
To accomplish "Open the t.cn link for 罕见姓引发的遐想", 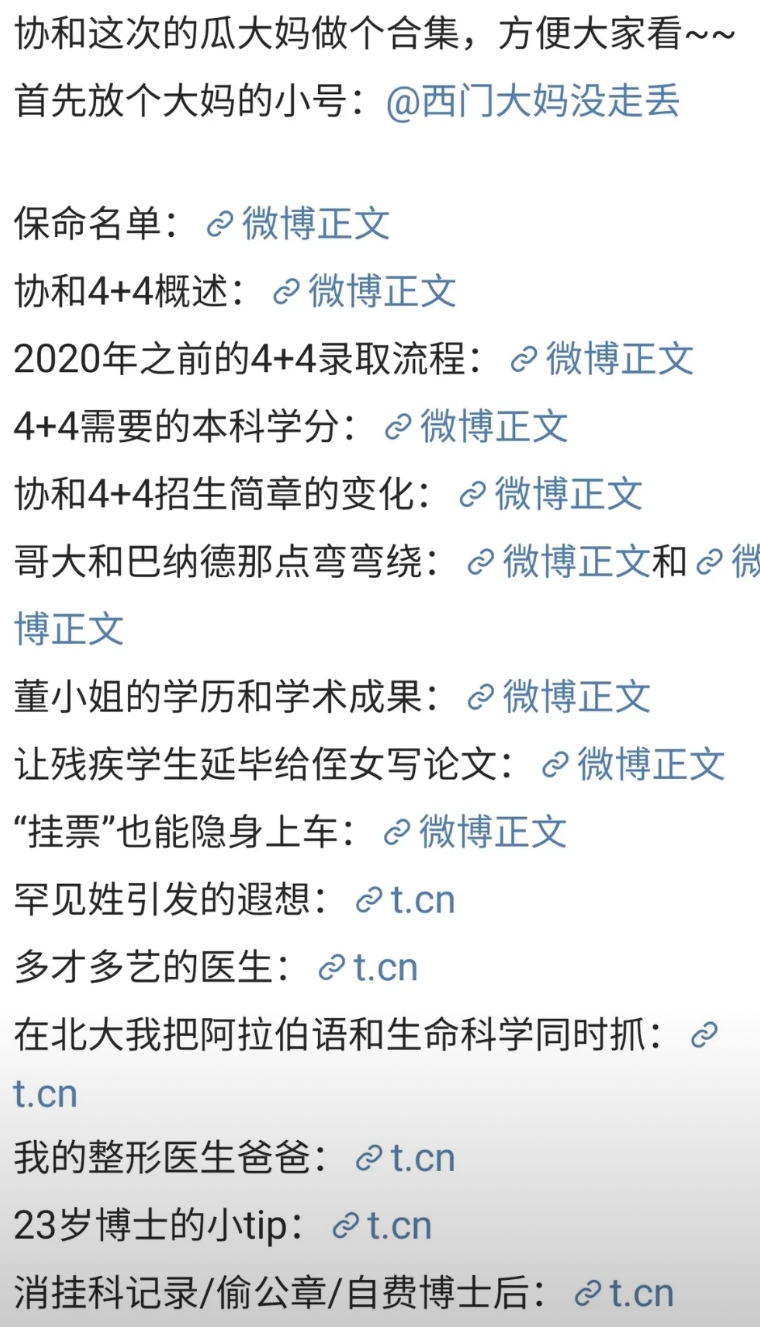I will [405, 900].
